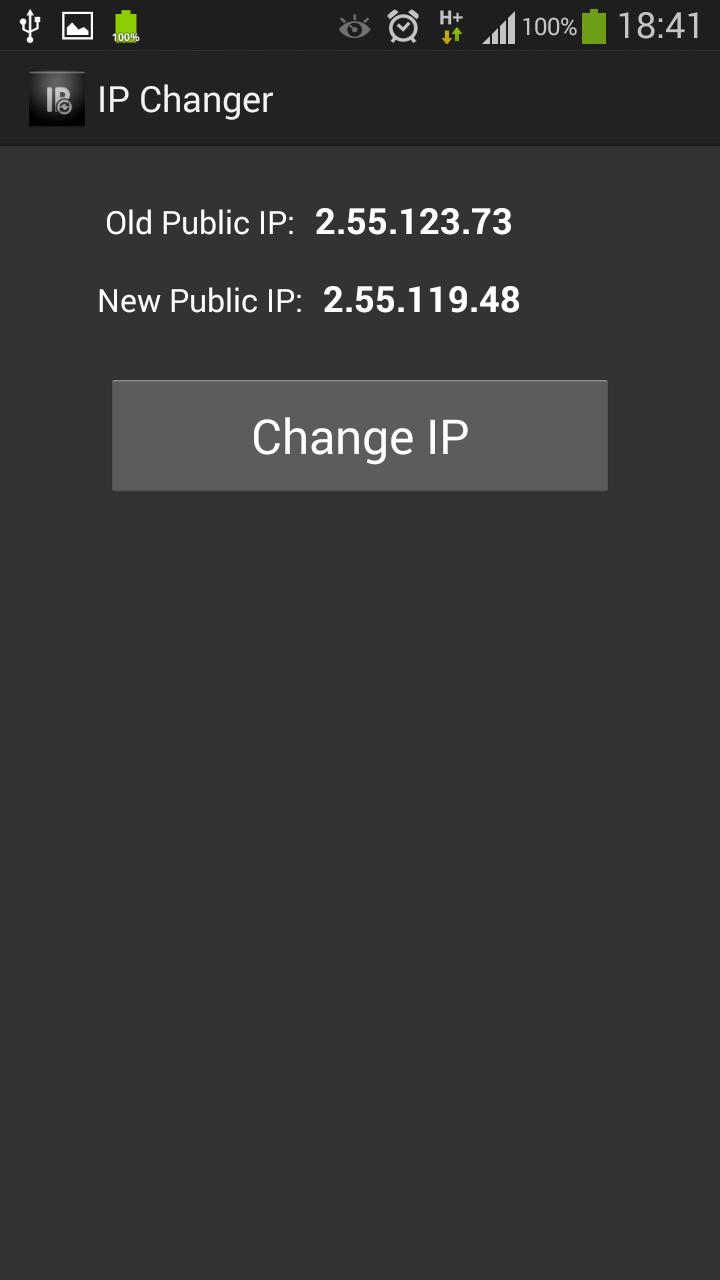The image size is (720, 1280).
Task: Click the IP Changer title text
Action: pyautogui.click(x=185, y=98)
